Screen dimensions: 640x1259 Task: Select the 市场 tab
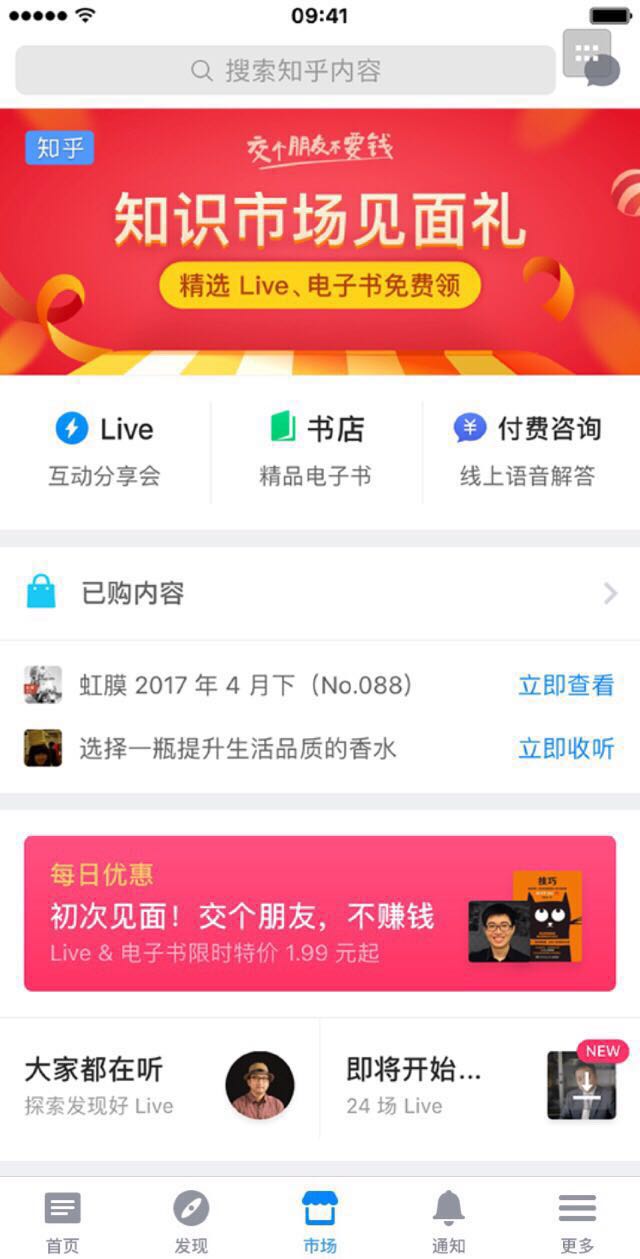click(320, 1222)
